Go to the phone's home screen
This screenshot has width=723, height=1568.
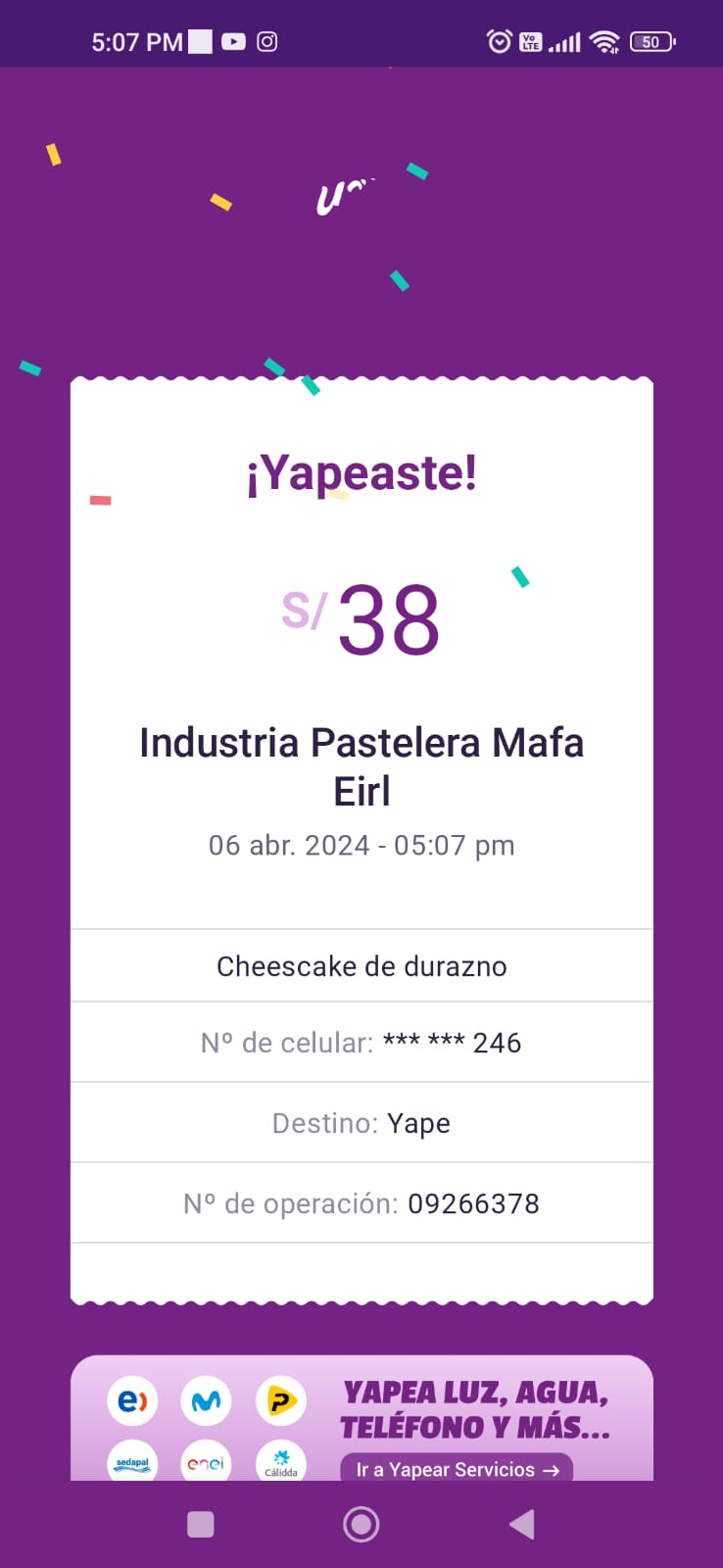coord(361,1524)
